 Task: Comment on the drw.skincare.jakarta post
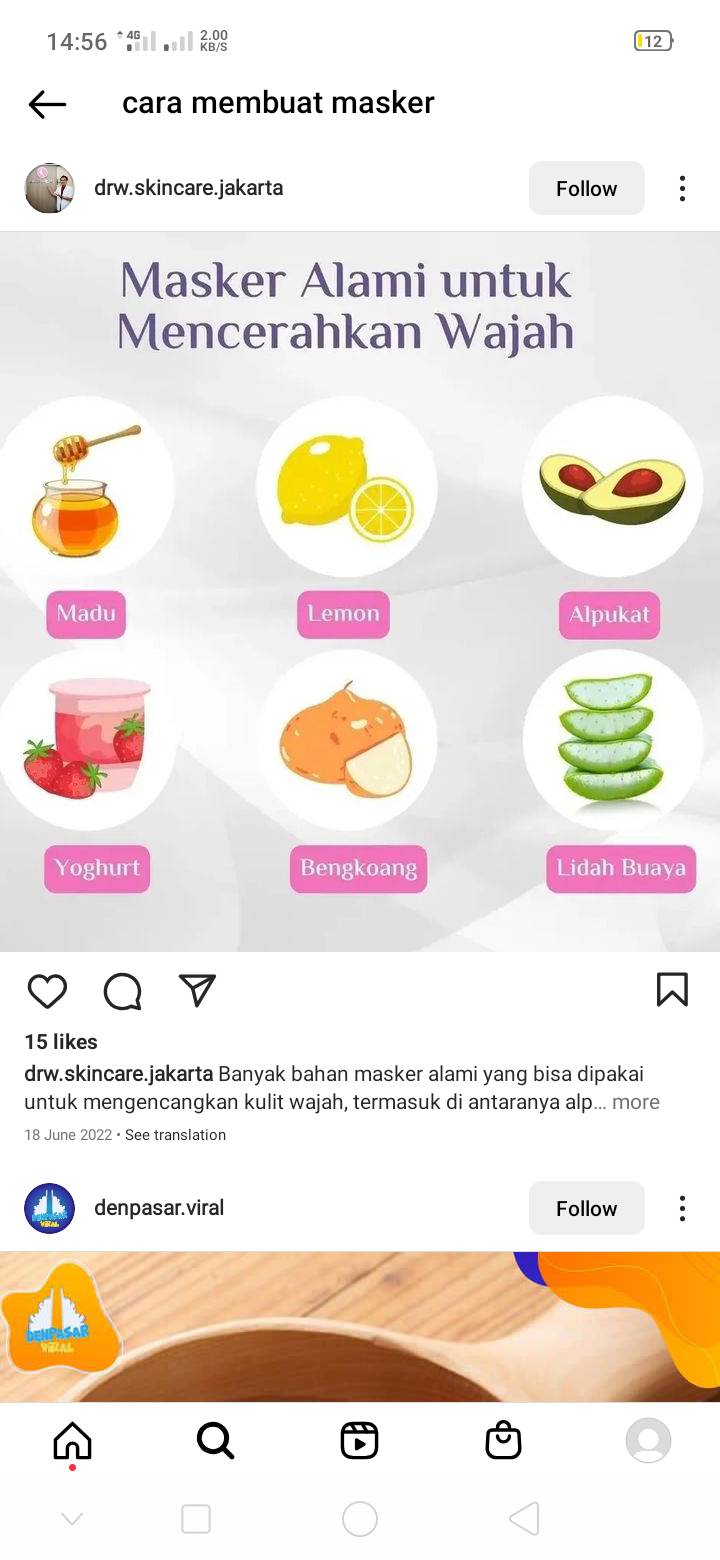click(122, 990)
